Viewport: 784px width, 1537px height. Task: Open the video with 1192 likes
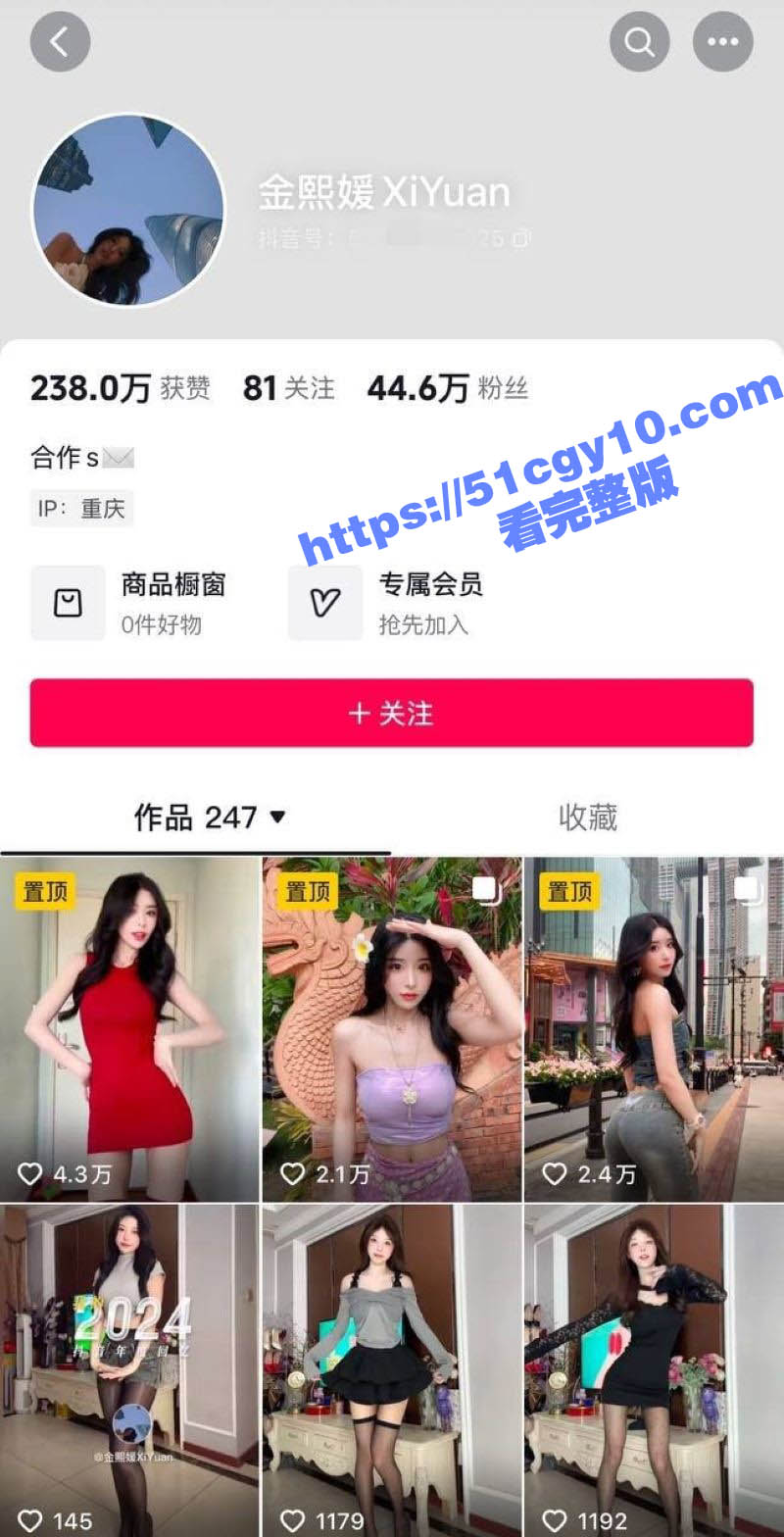[x=654, y=1372]
